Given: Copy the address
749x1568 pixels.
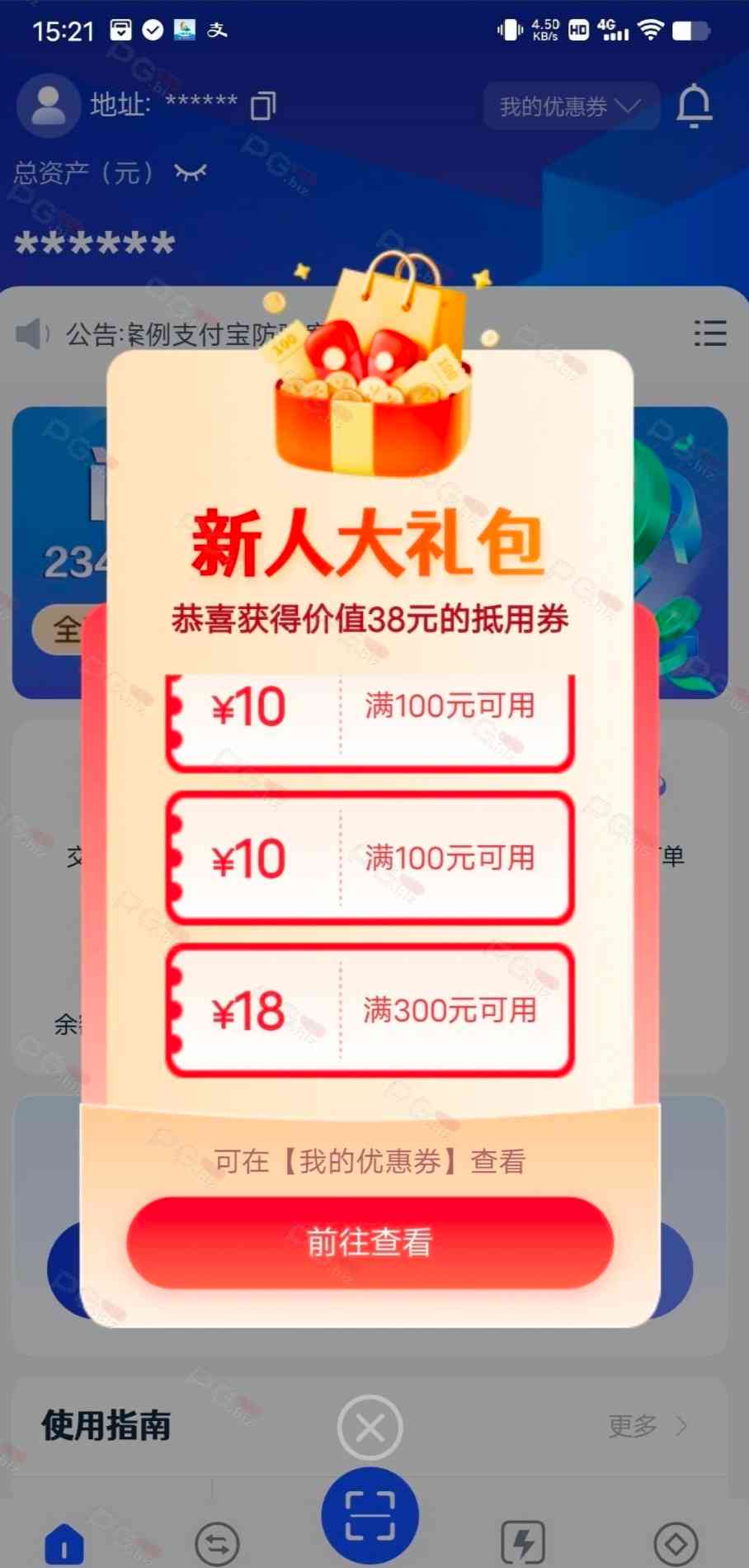Looking at the screenshot, I should [262, 106].
